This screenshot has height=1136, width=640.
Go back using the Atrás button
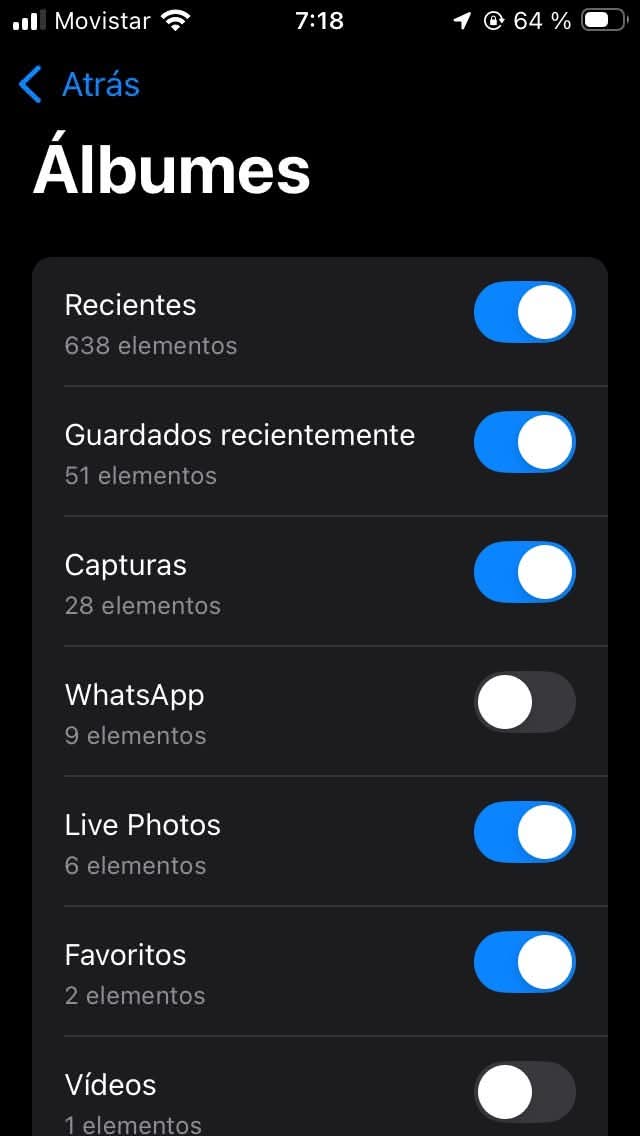[80, 85]
